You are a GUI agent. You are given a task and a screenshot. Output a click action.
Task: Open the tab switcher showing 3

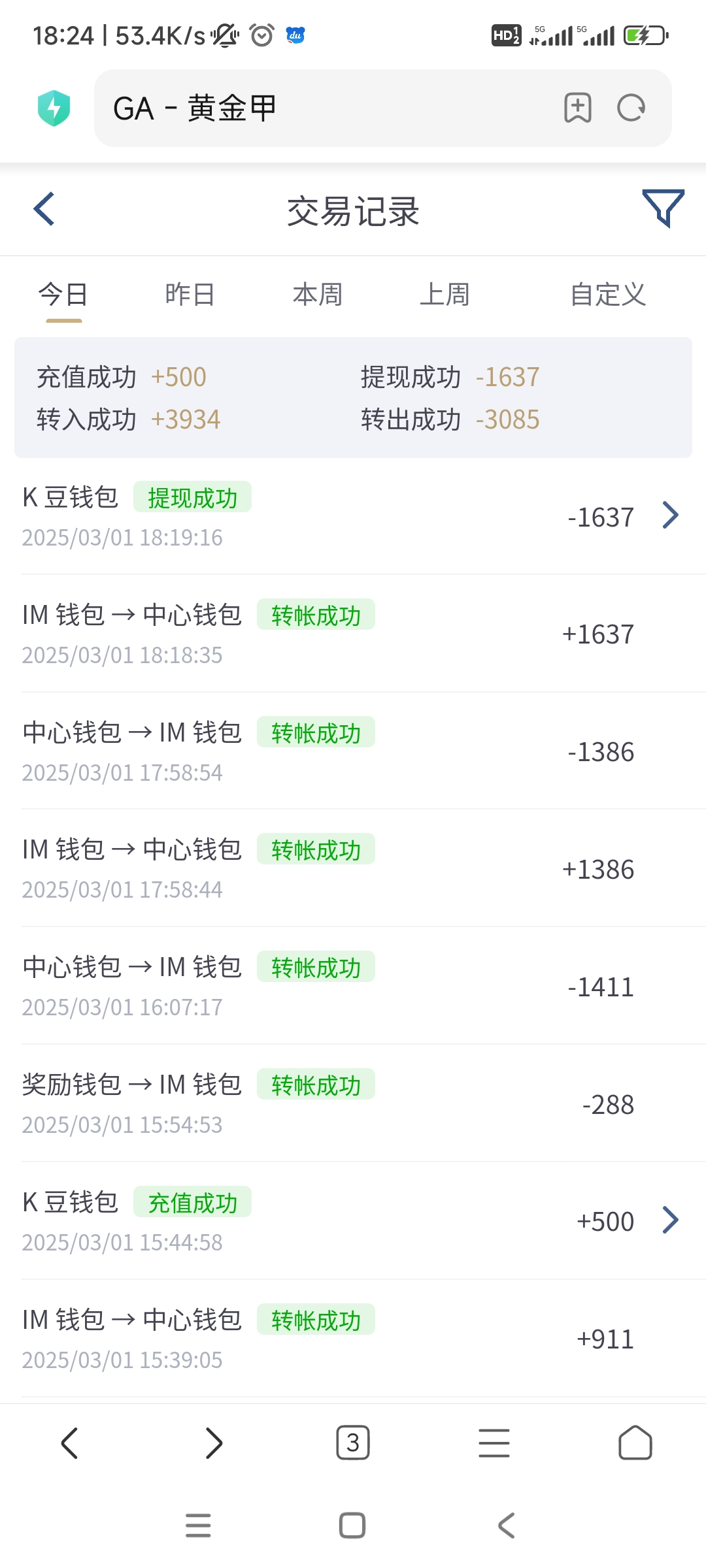click(x=353, y=1444)
